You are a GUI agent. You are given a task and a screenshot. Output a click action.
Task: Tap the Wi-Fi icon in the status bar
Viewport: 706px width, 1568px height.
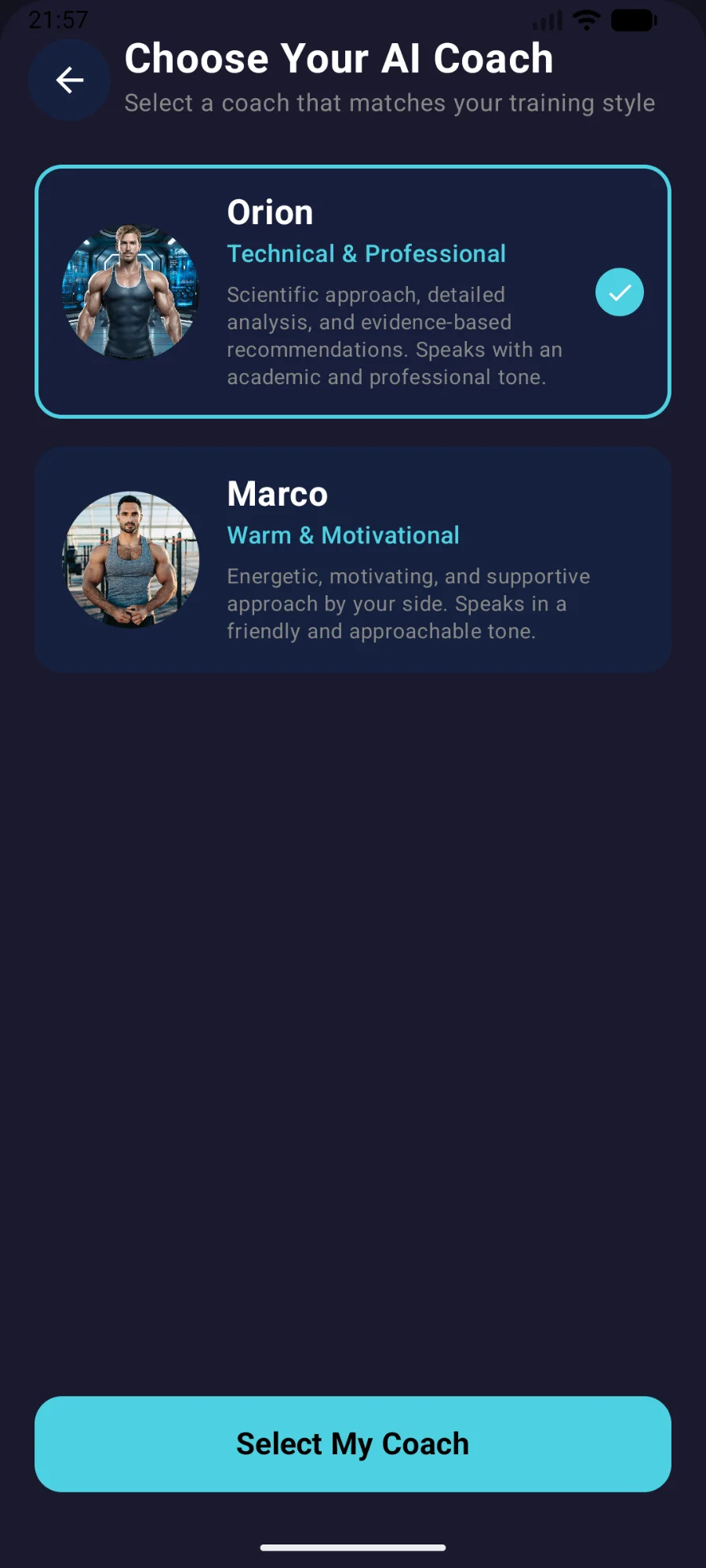(584, 20)
